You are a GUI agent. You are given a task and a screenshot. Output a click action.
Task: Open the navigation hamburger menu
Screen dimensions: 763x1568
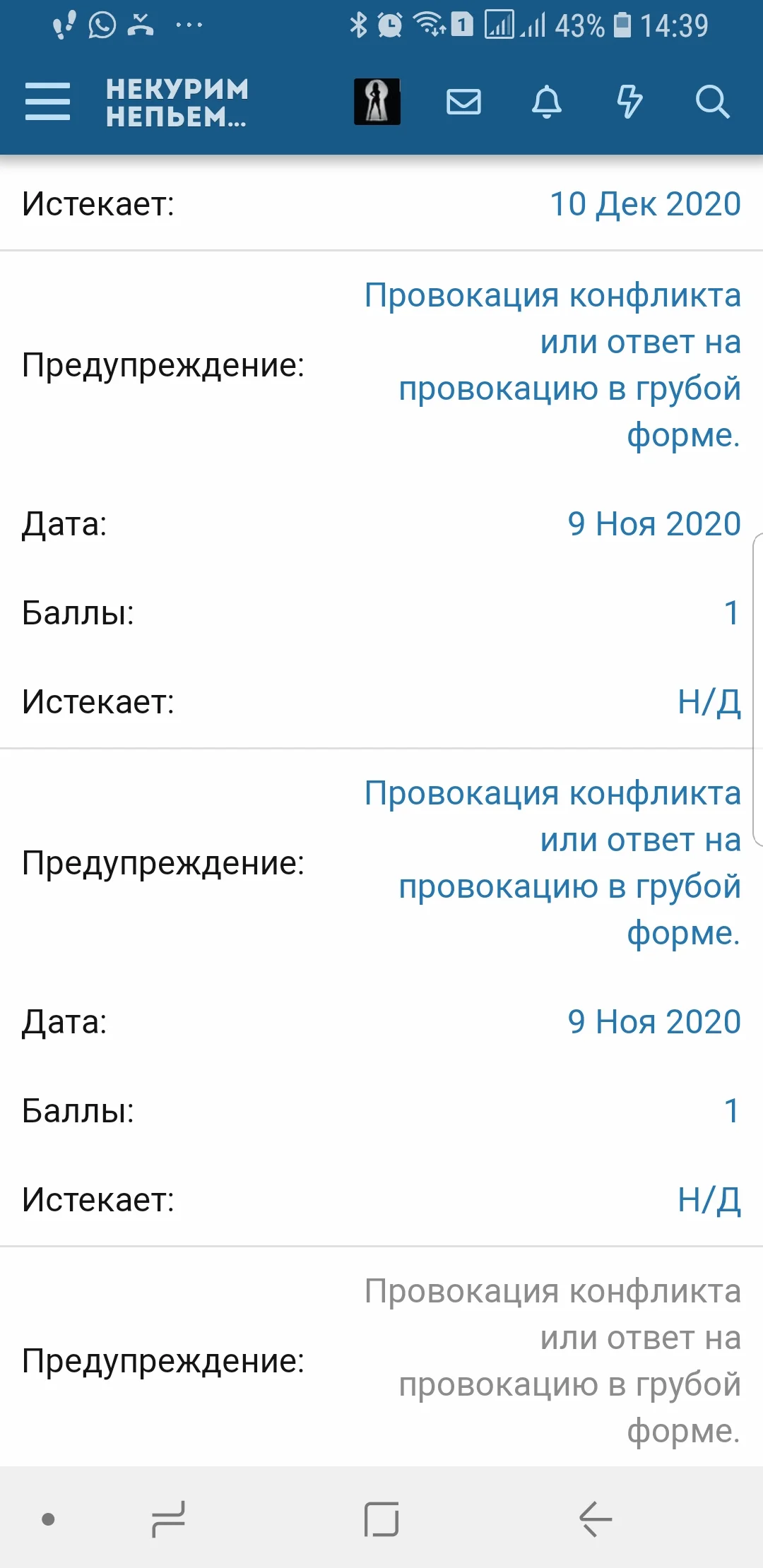pyautogui.click(x=47, y=100)
